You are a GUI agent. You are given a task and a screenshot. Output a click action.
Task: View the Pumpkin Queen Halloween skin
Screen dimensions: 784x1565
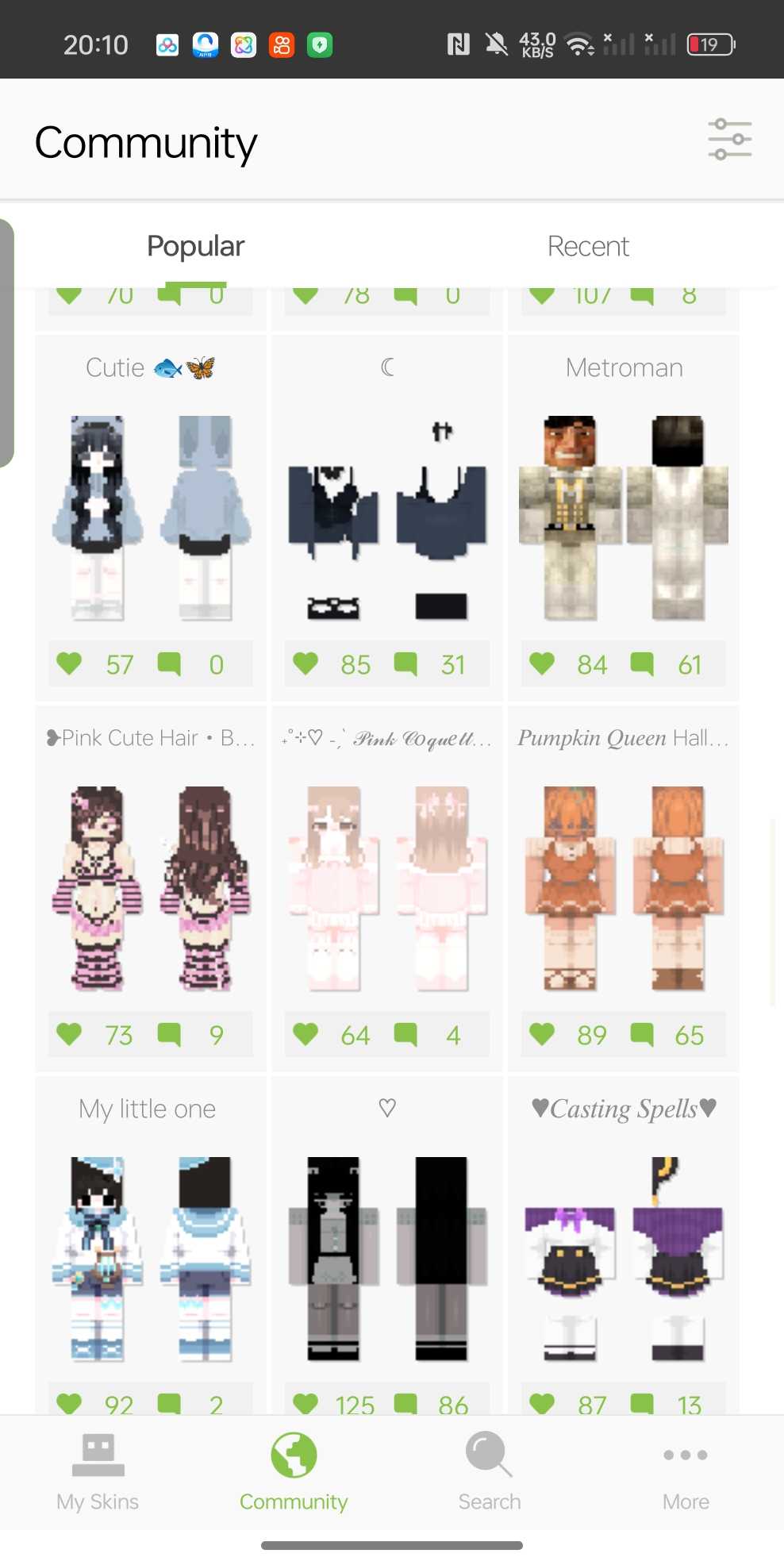pyautogui.click(x=624, y=887)
